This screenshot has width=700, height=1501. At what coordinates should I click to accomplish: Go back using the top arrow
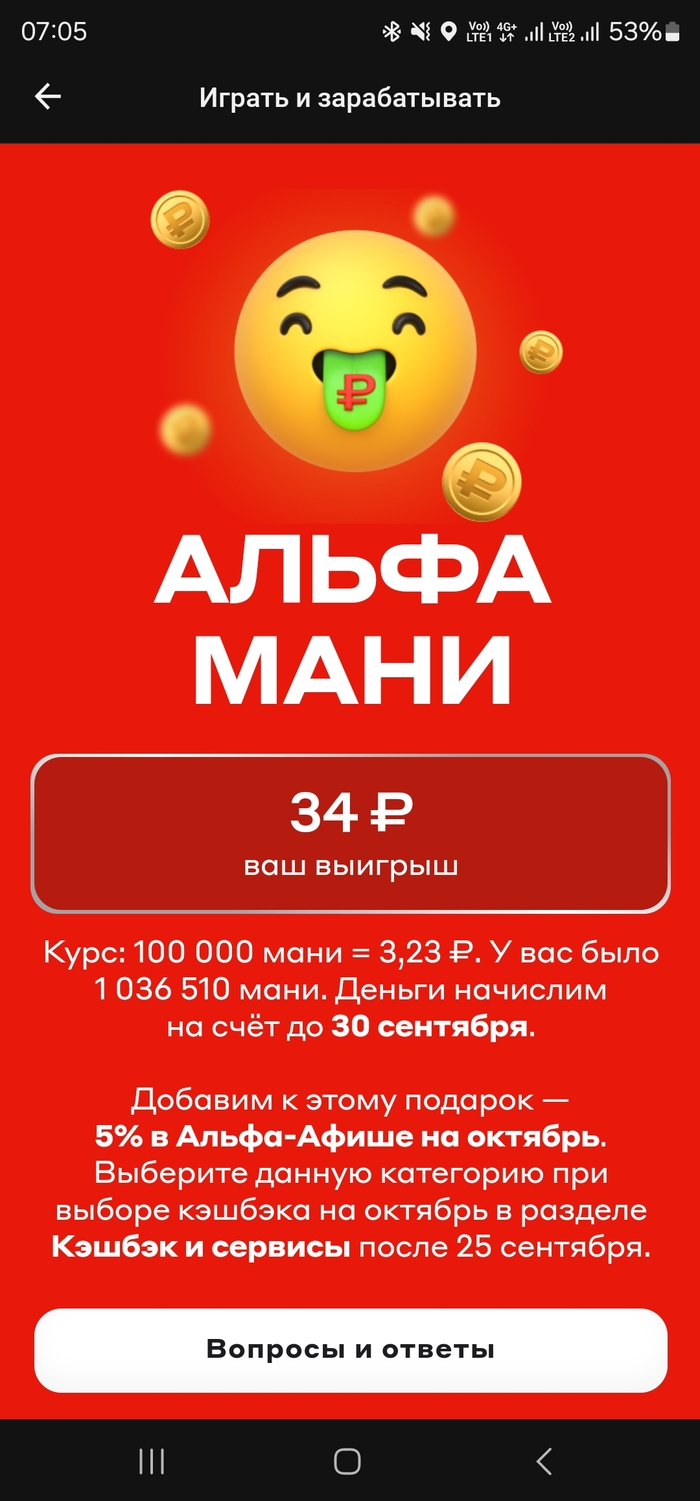pyautogui.click(x=48, y=97)
